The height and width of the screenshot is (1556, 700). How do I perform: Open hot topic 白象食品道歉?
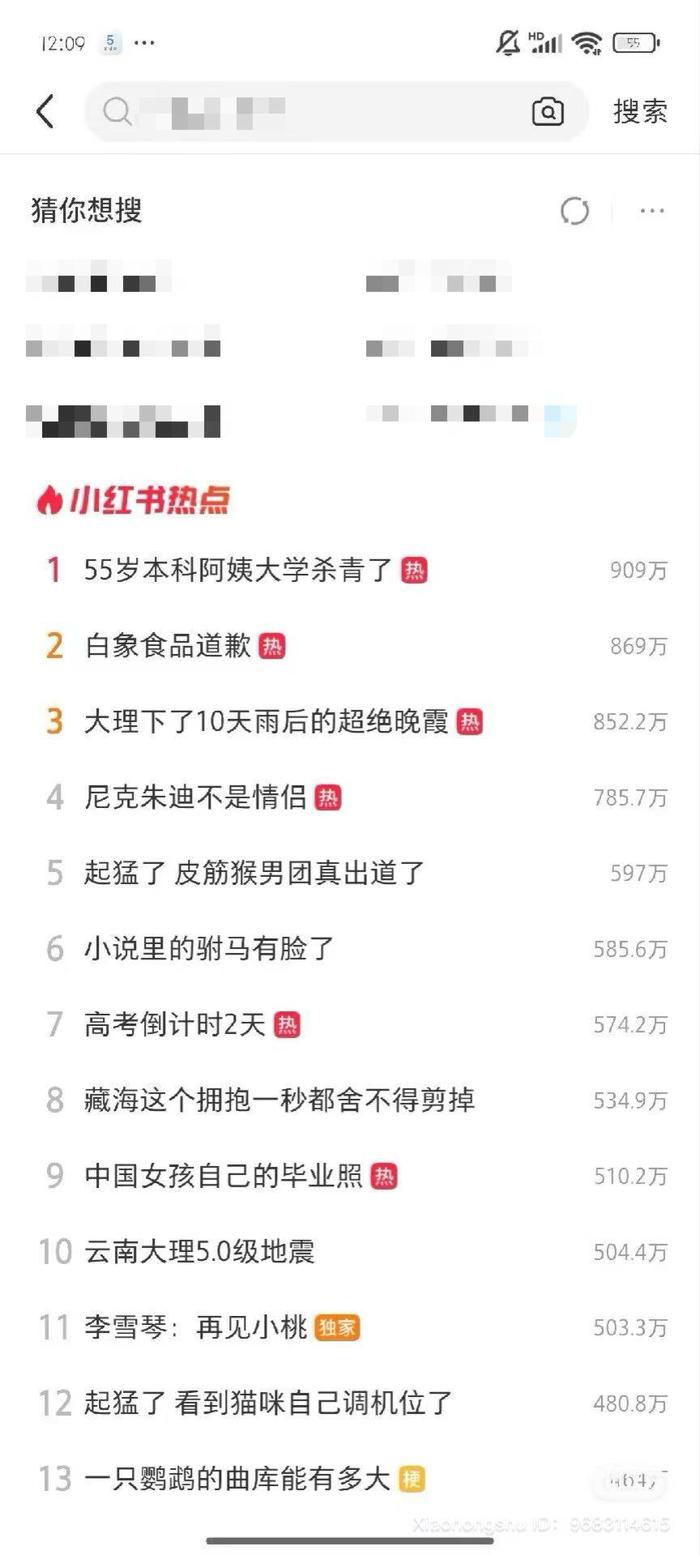pyautogui.click(x=168, y=646)
